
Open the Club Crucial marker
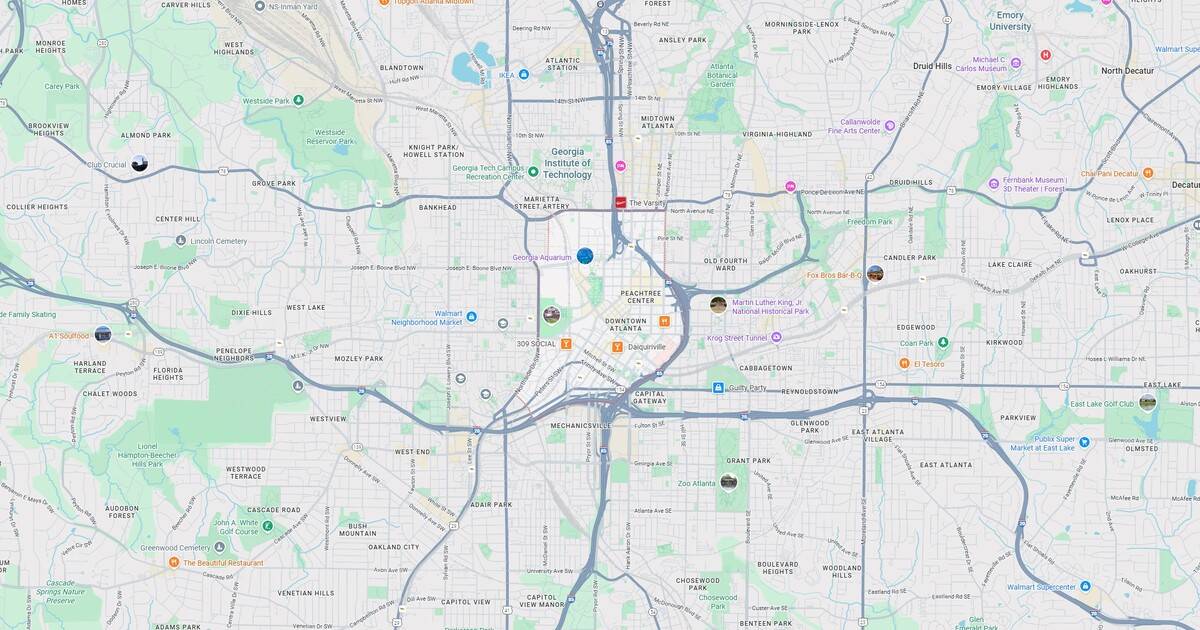[140, 163]
